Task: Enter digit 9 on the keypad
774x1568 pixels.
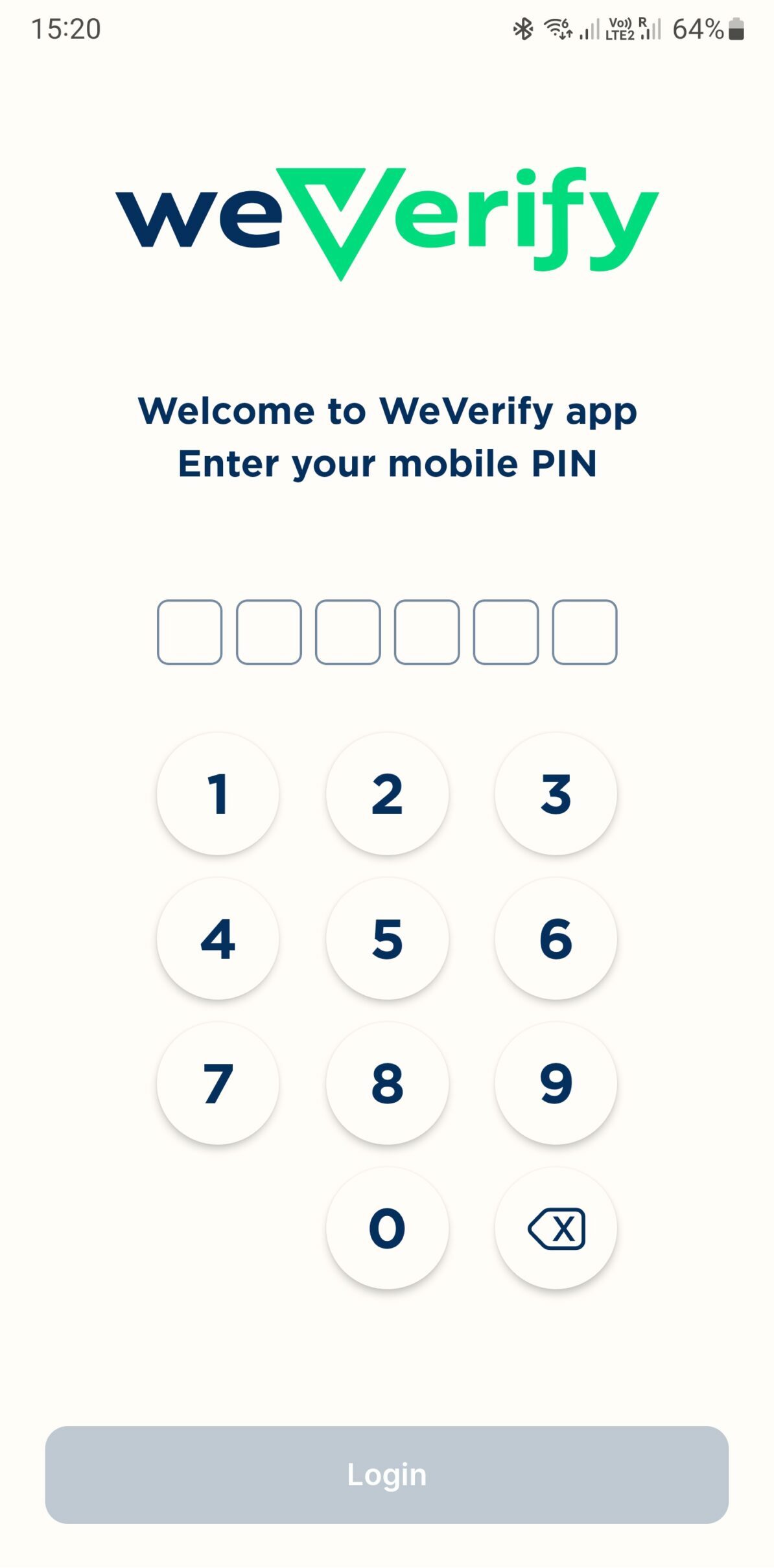Action: 556,1083
